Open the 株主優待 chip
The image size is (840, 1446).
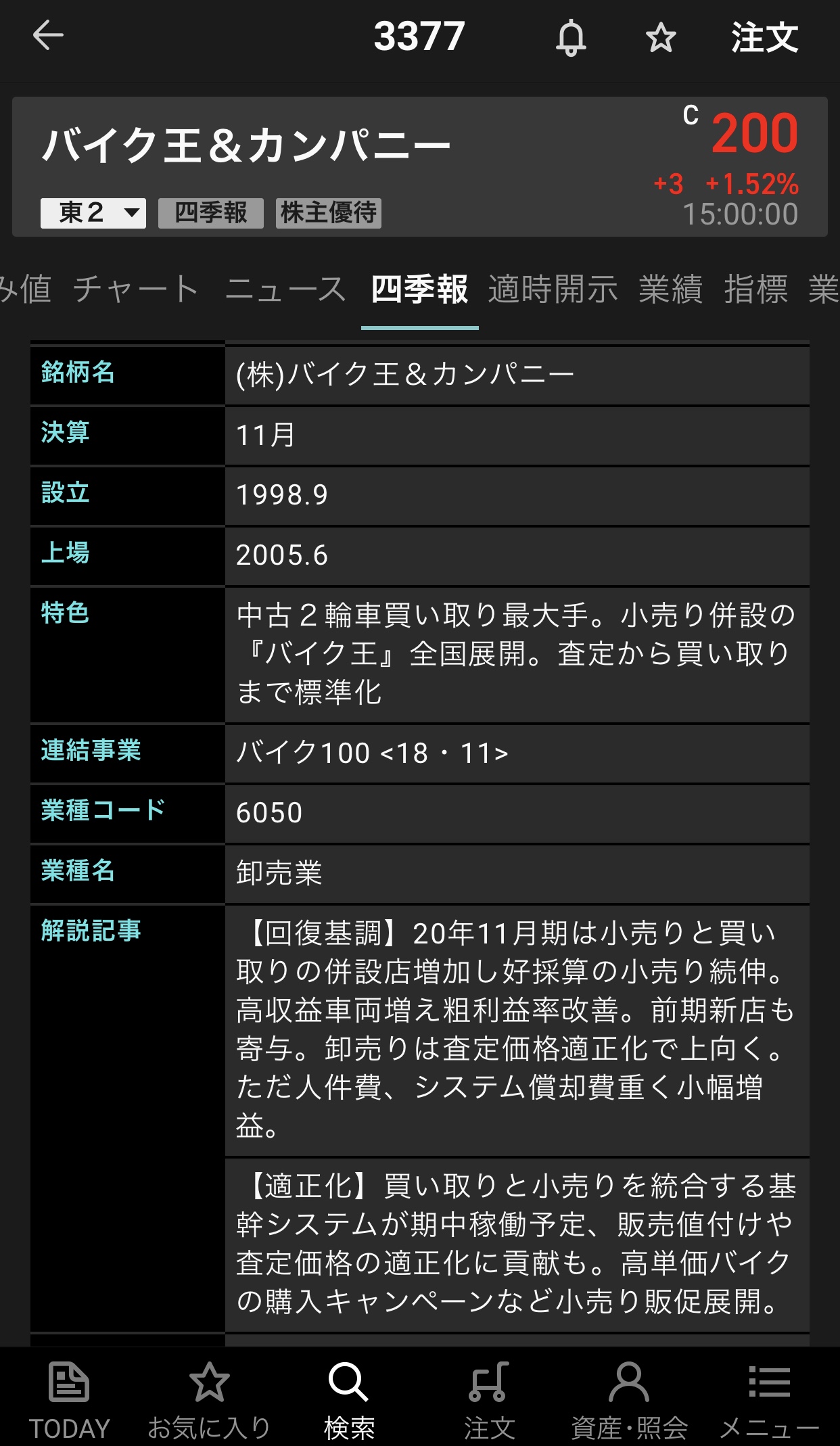click(x=329, y=213)
